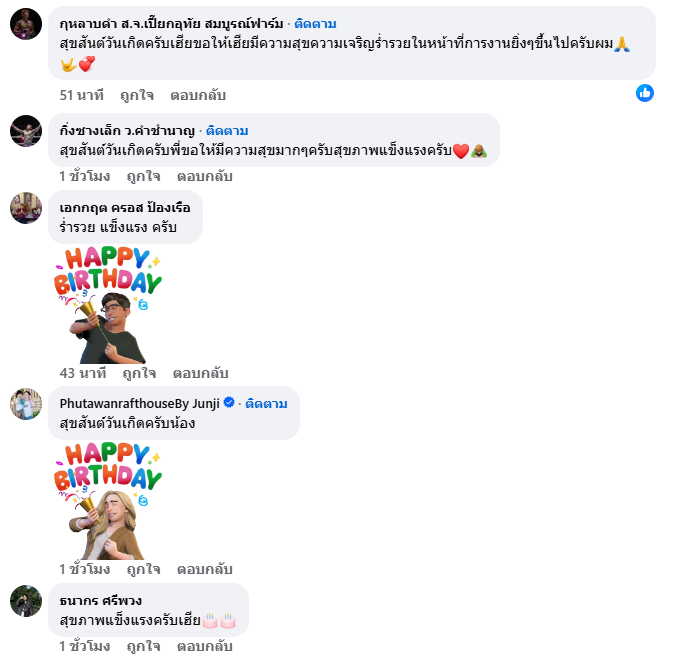Viewport: 675px width, 660px height.
Task: Like the comment by กิ่งชางเล็ก ว.คำชำนาญ
Action: (140, 176)
